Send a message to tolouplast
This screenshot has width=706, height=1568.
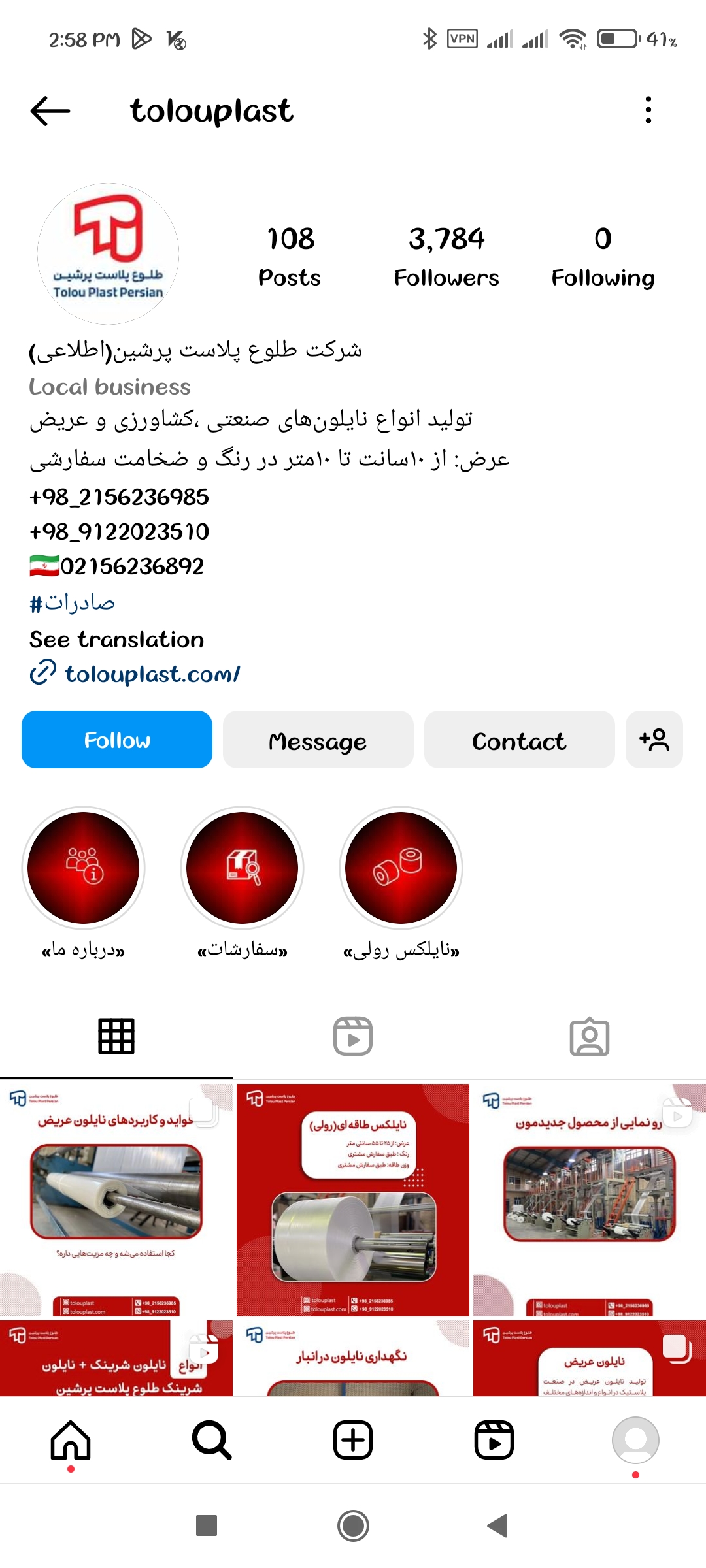(318, 740)
